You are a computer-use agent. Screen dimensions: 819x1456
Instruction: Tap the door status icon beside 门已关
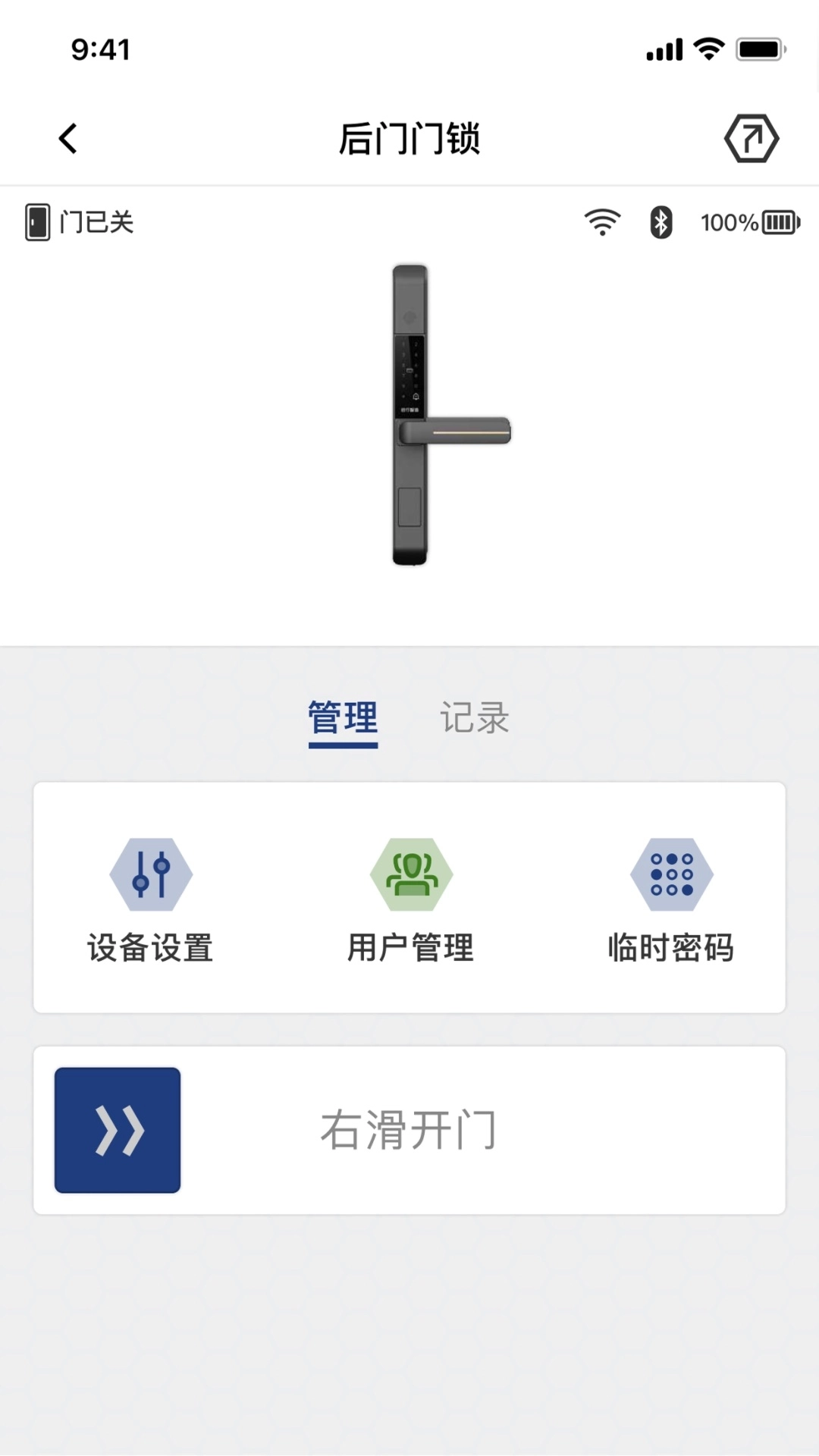coord(37,222)
